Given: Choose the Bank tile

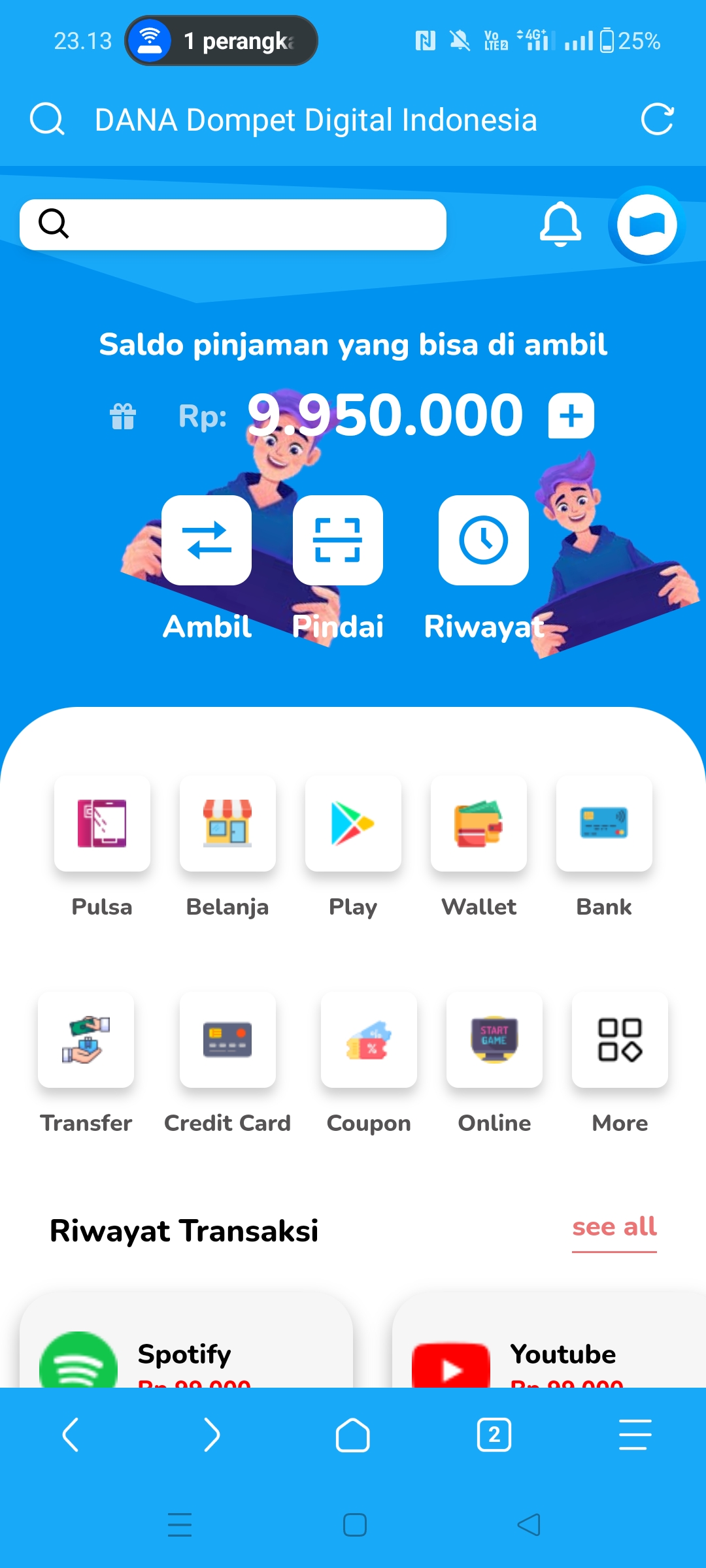Looking at the screenshot, I should (604, 823).
